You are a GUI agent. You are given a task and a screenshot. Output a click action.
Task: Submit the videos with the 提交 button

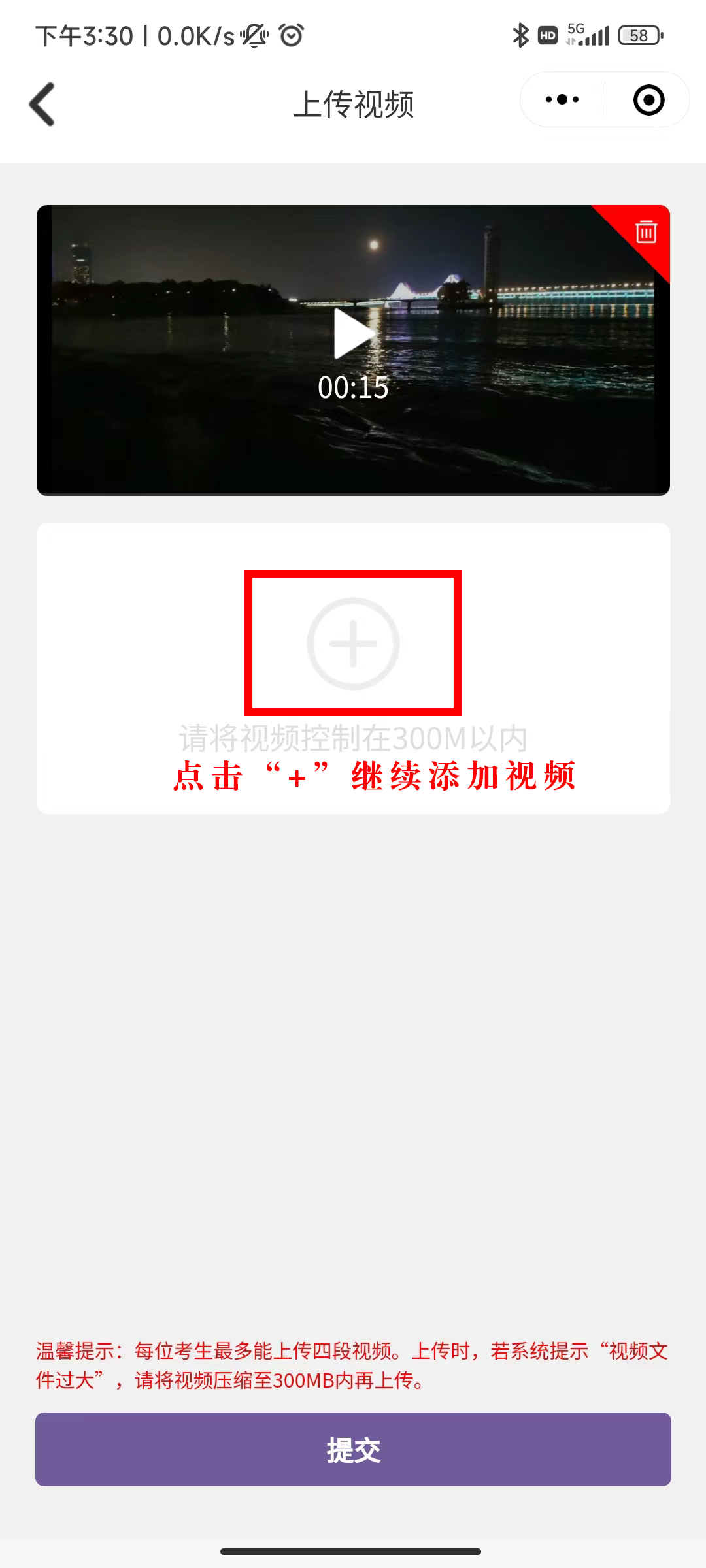click(x=353, y=1449)
